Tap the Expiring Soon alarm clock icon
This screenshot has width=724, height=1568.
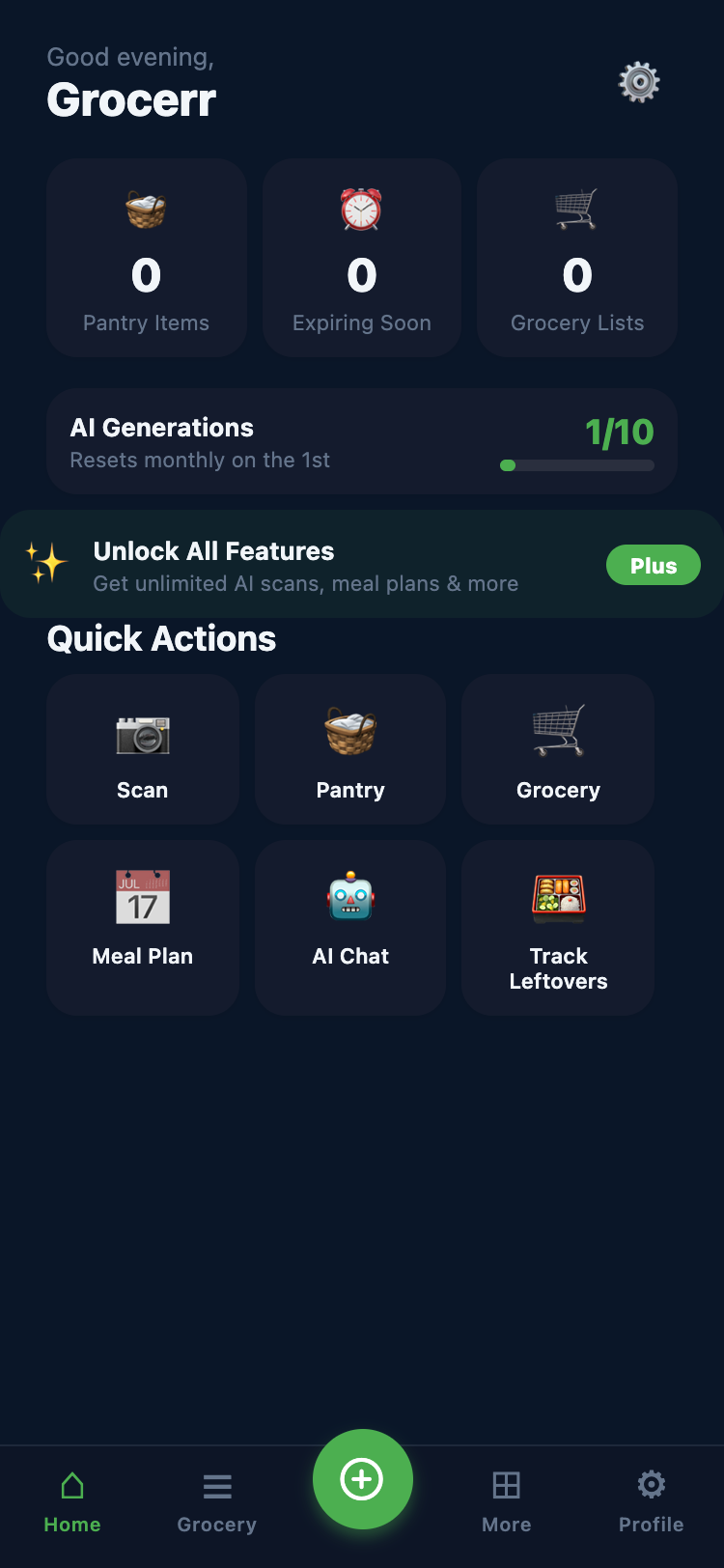tap(361, 210)
